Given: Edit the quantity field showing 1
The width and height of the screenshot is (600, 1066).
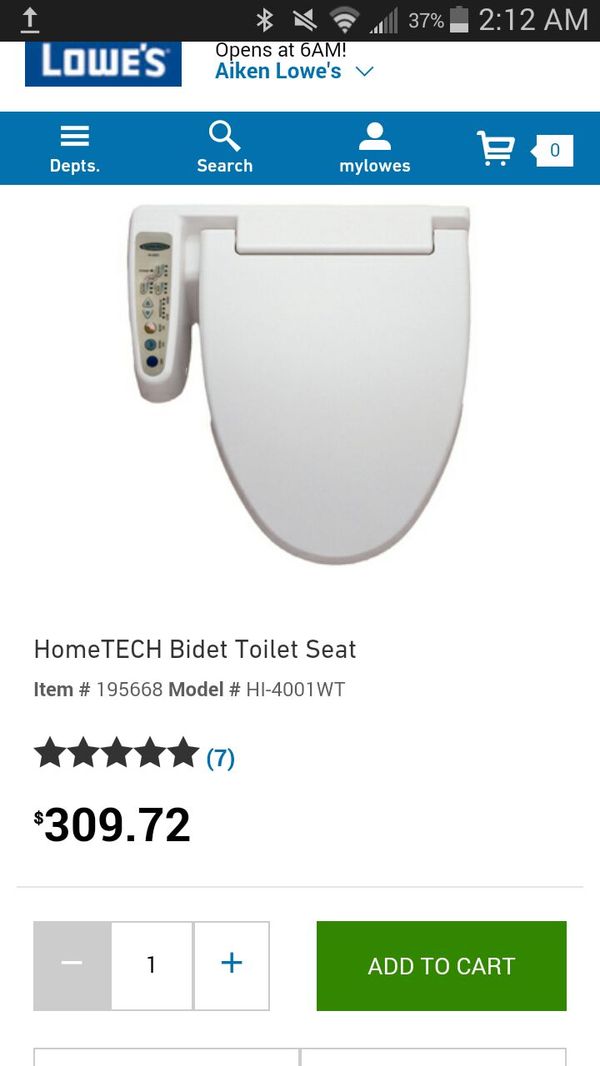Looking at the screenshot, I should (x=152, y=965).
